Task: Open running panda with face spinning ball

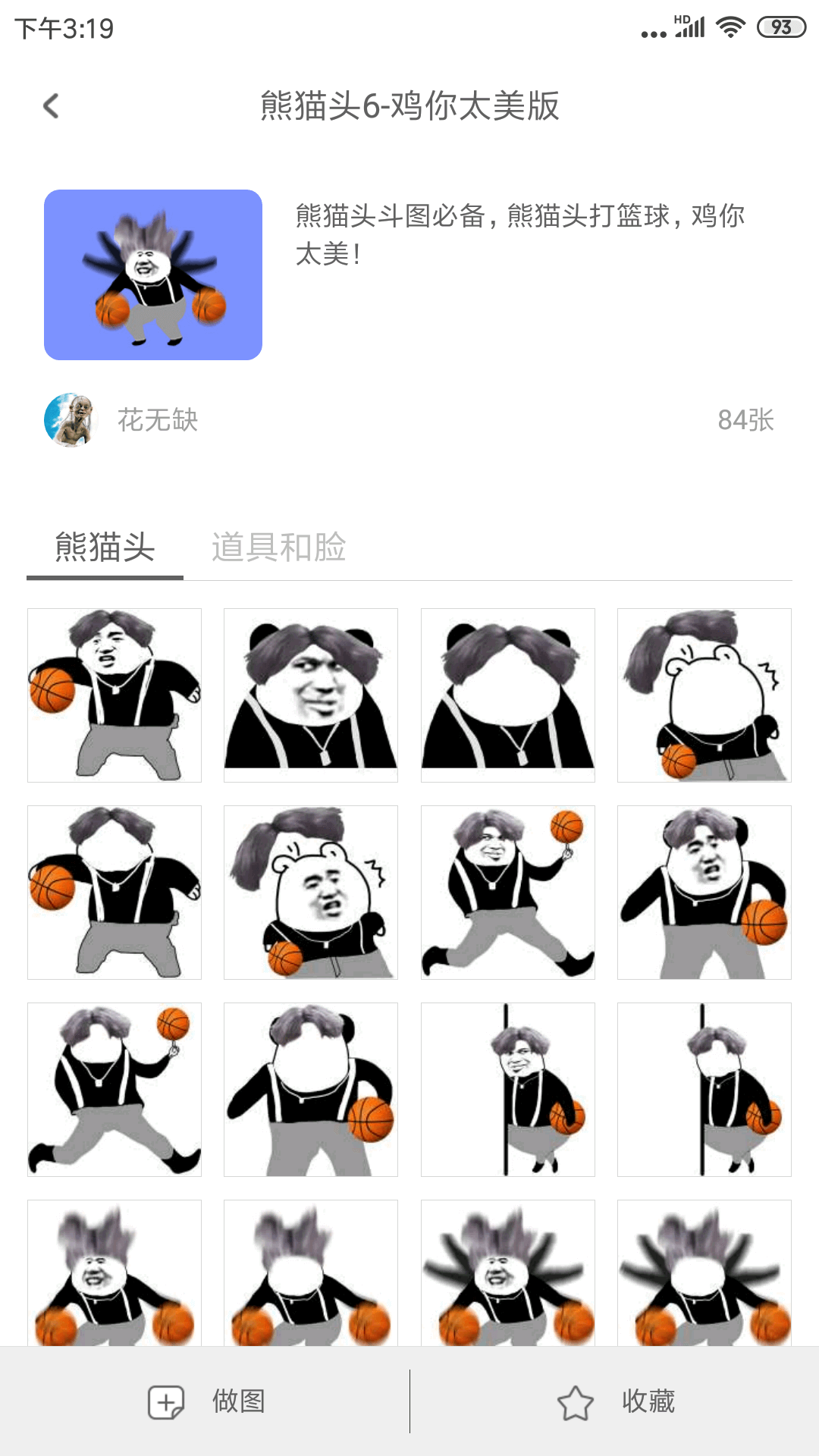Action: coord(508,893)
